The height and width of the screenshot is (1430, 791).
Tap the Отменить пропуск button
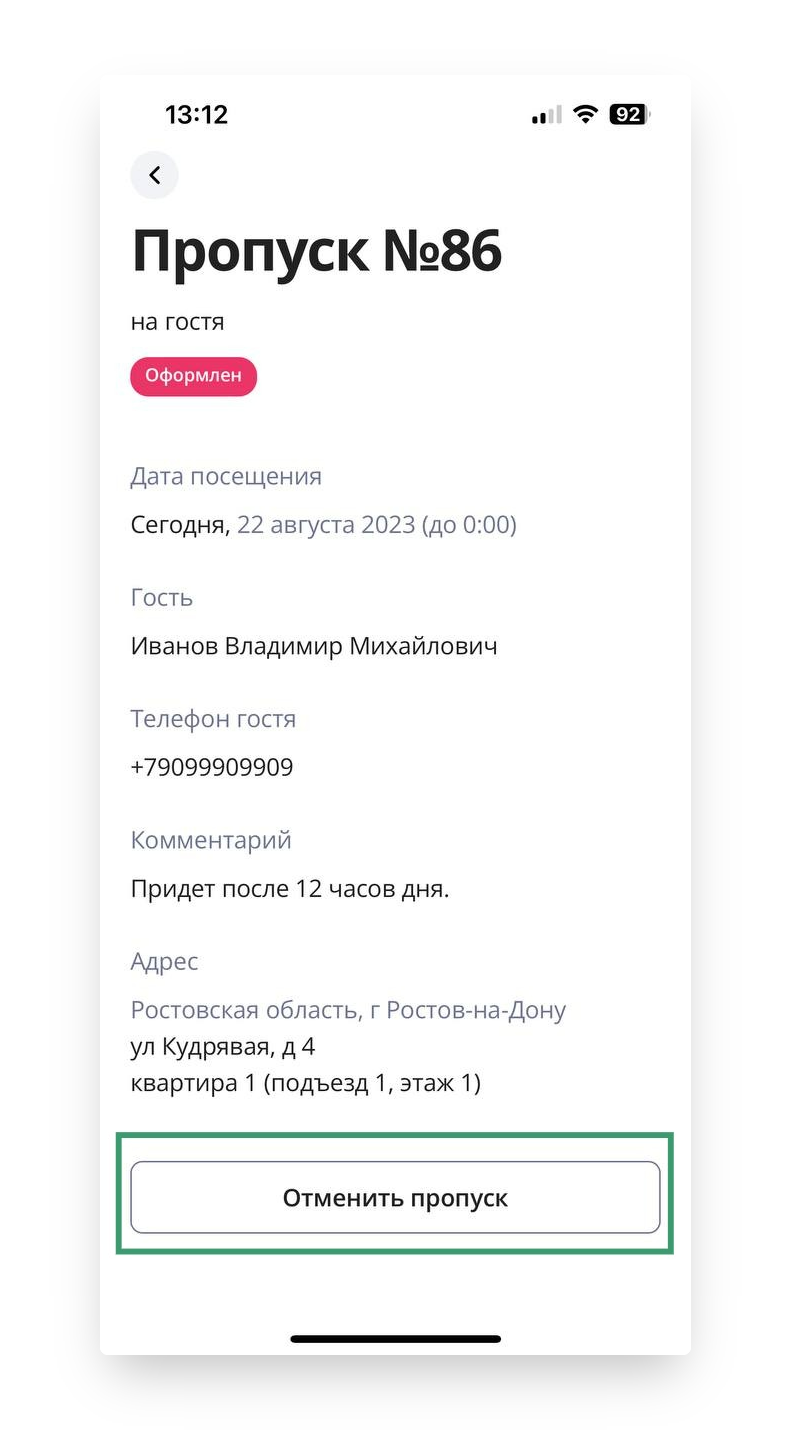click(395, 1197)
